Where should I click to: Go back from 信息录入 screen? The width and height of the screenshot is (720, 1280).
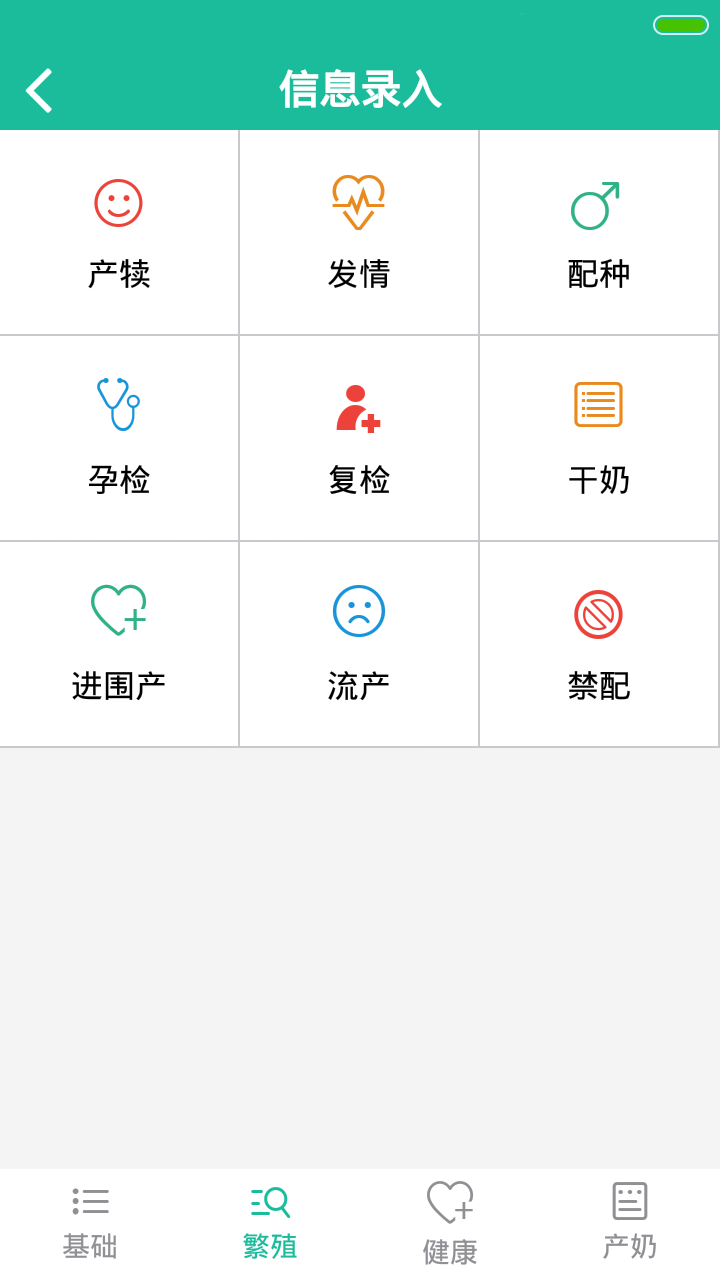click(40, 90)
